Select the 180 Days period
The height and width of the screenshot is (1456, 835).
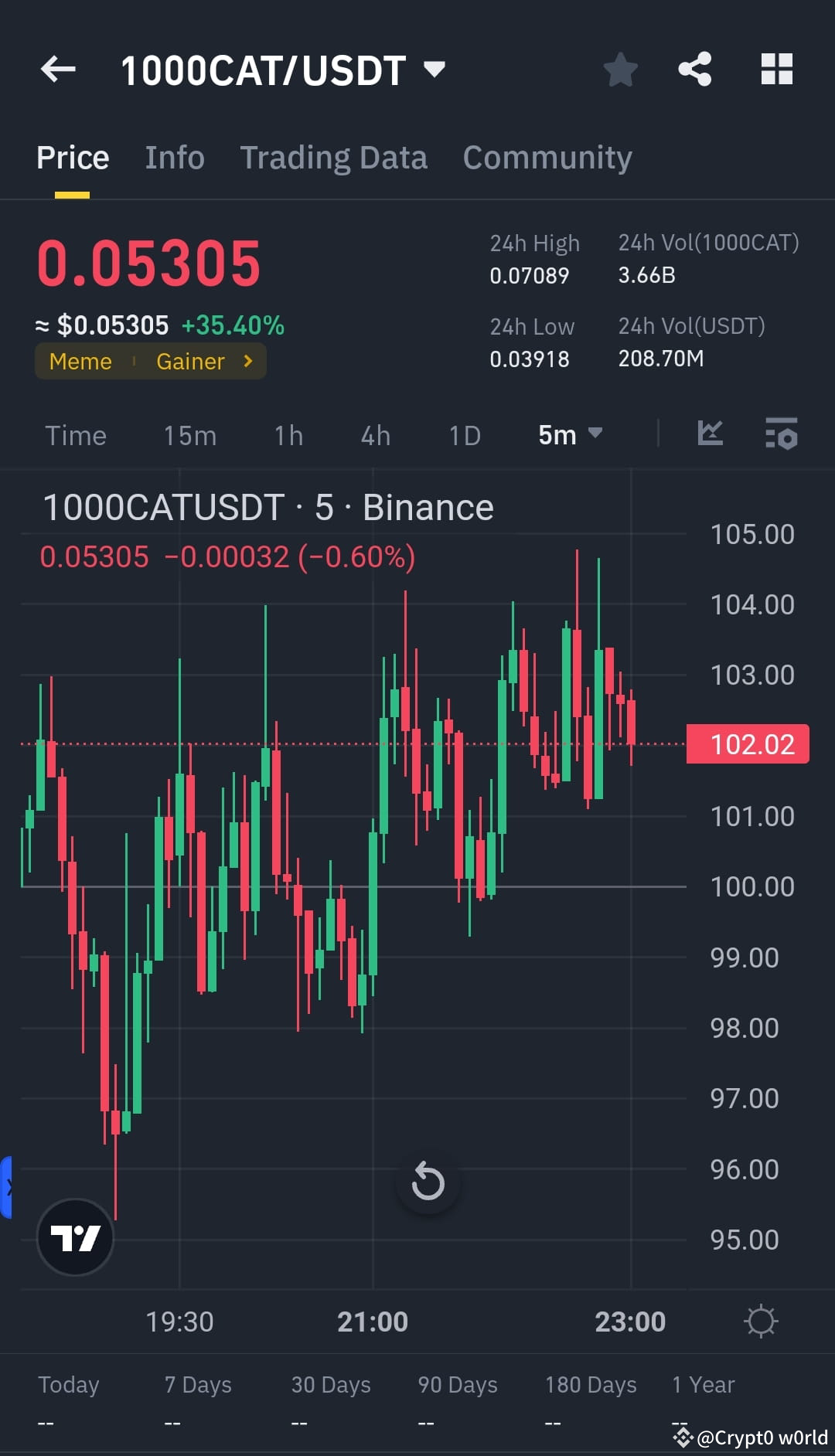coord(590,1385)
